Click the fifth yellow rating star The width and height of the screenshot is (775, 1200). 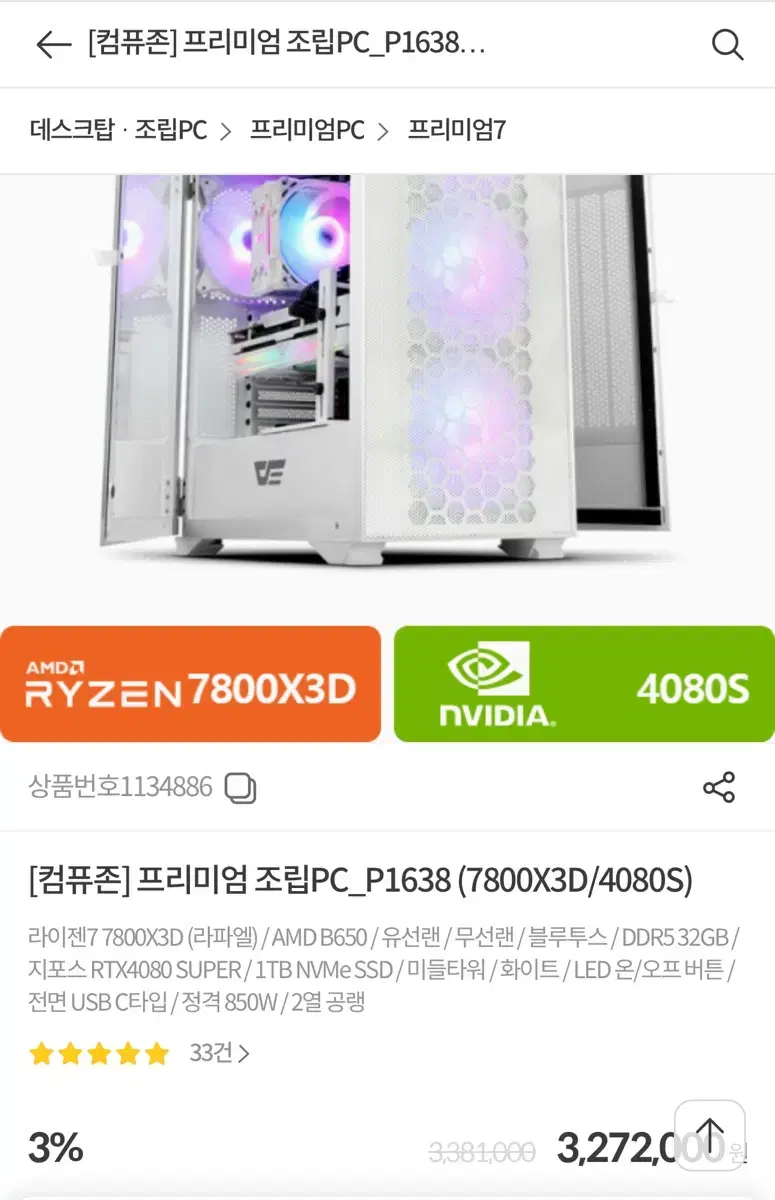tap(155, 1054)
